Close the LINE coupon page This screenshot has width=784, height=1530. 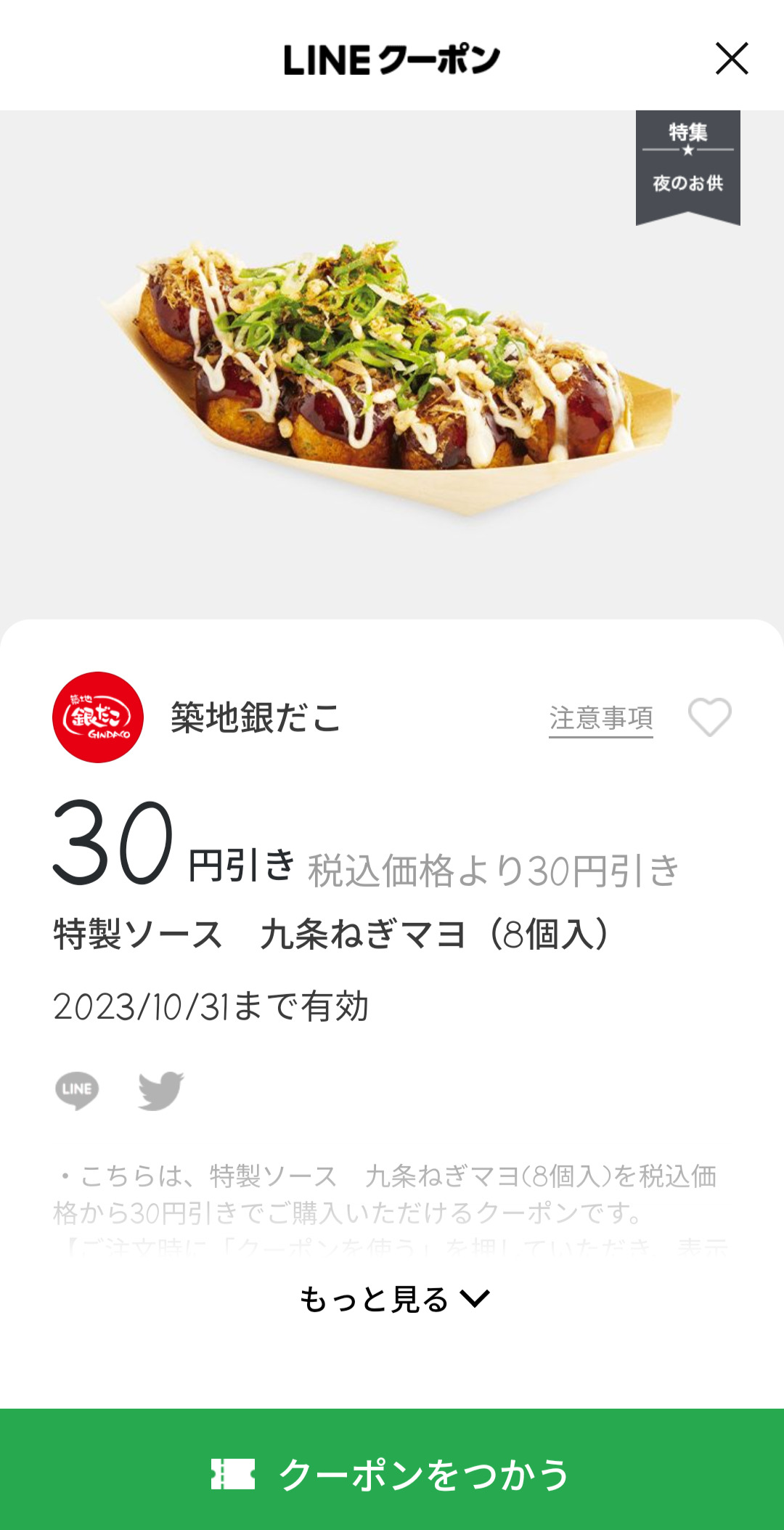click(731, 59)
